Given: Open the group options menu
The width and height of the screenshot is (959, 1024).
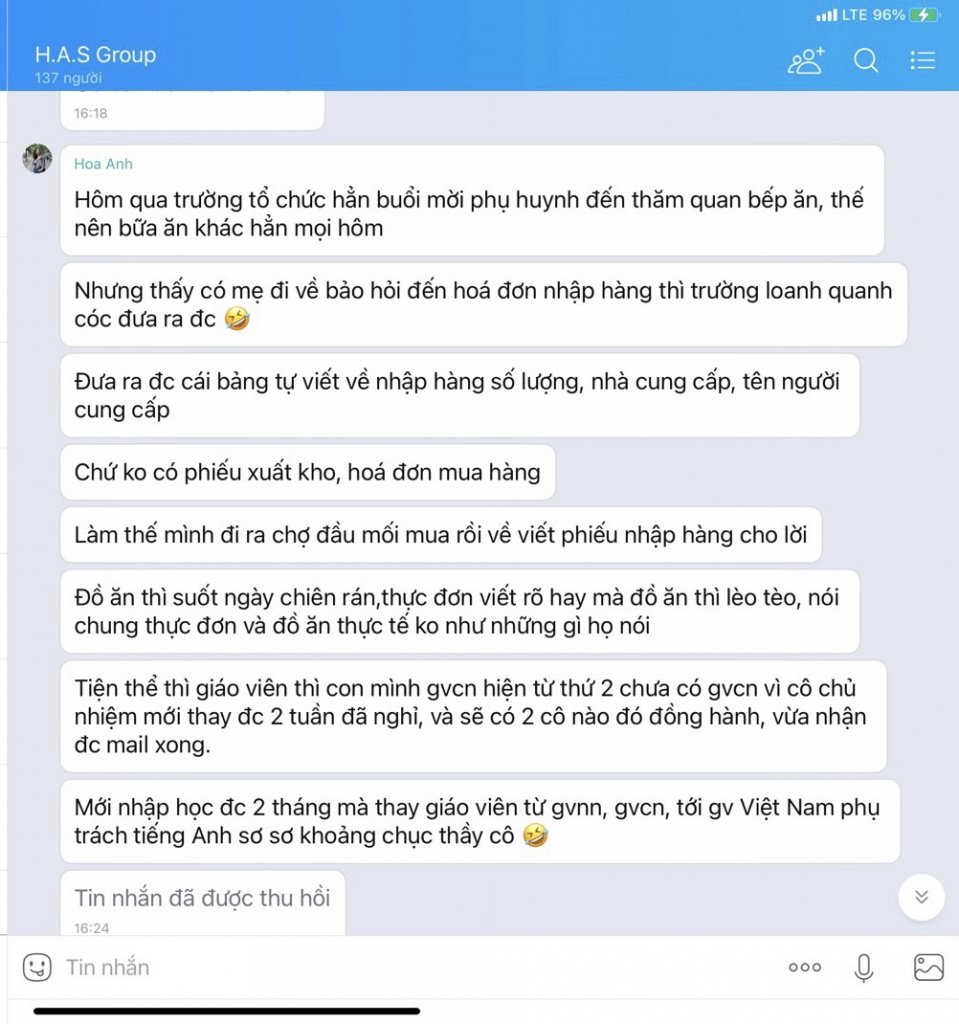Looking at the screenshot, I should tap(922, 62).
